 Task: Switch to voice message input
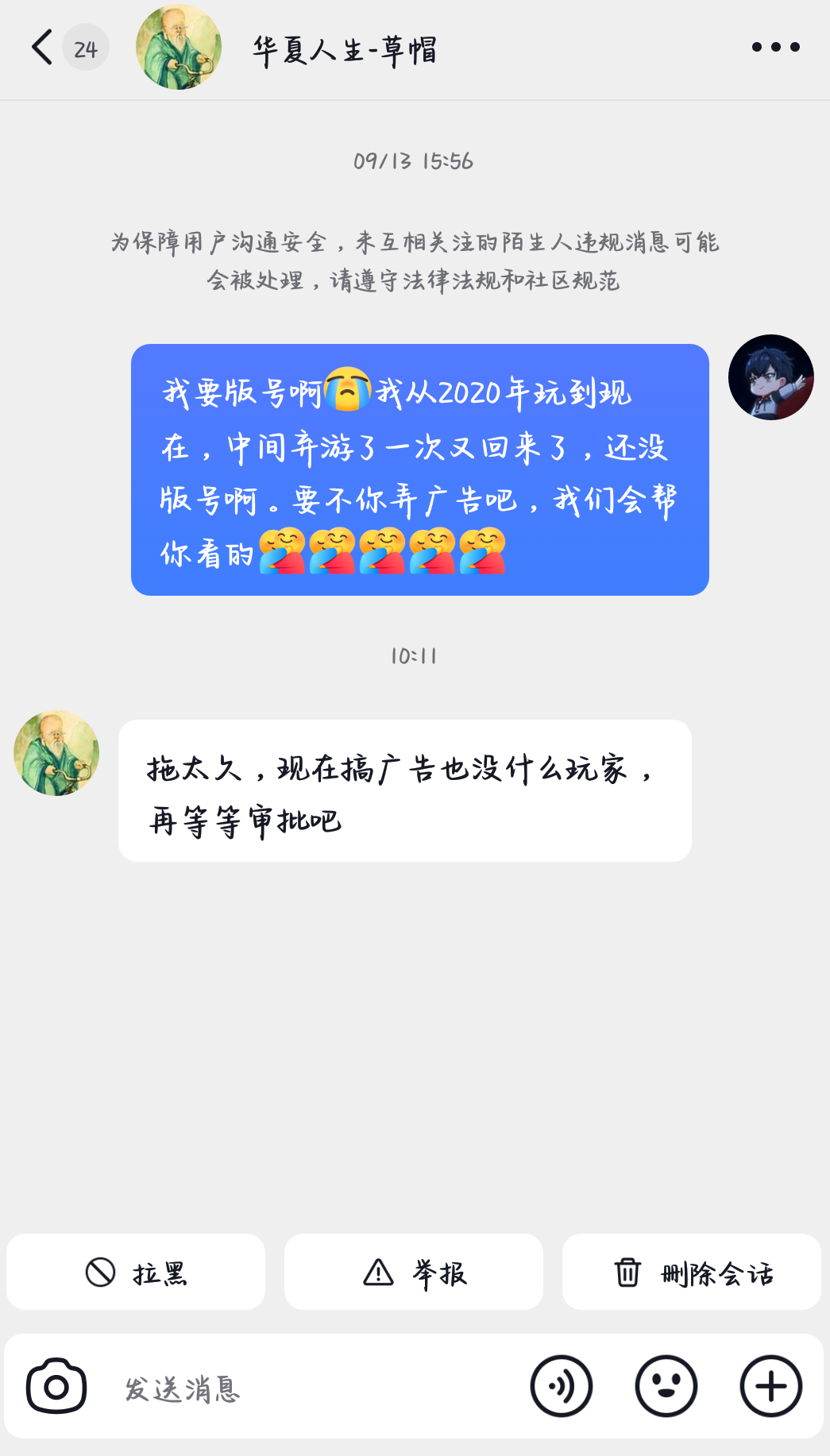pyautogui.click(x=562, y=1387)
